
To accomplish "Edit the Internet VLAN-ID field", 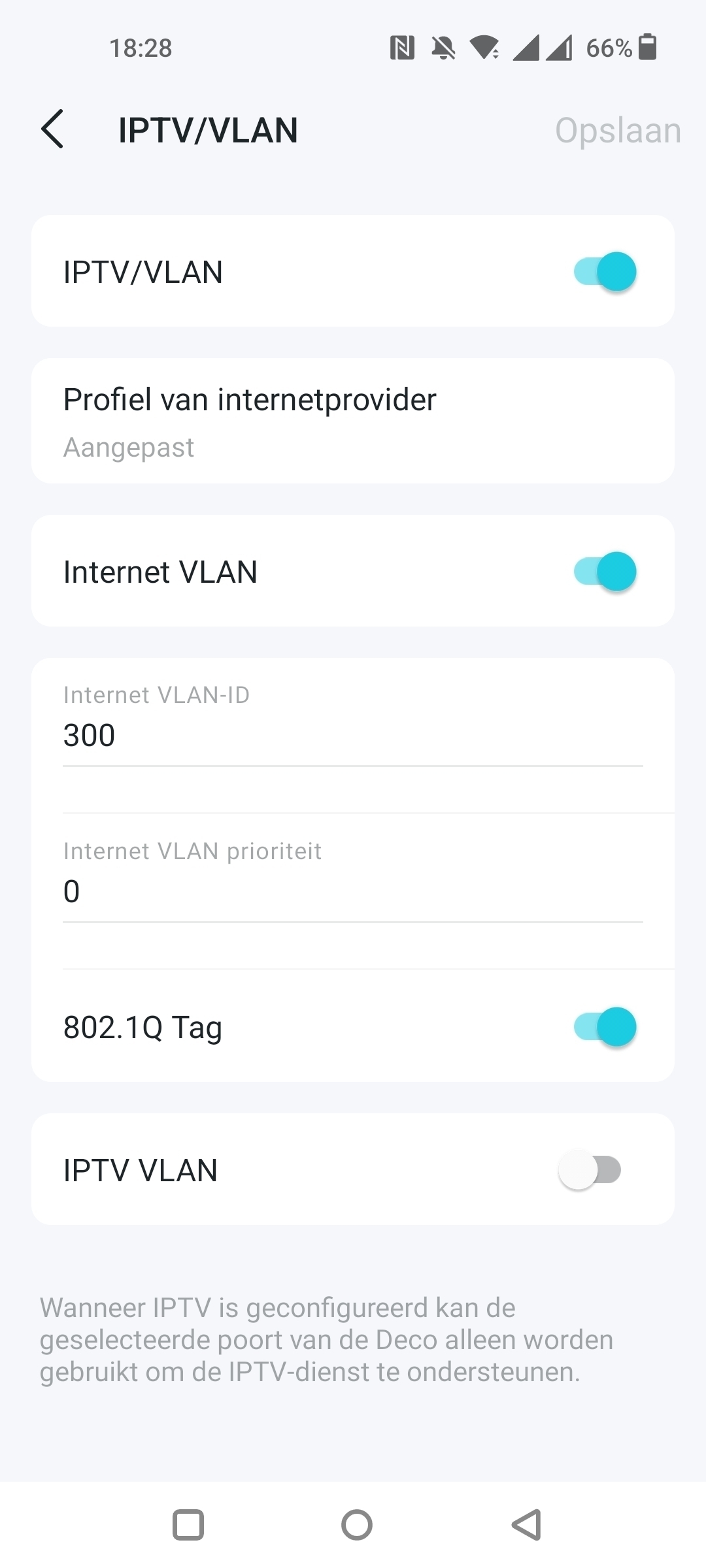I will point(353,735).
